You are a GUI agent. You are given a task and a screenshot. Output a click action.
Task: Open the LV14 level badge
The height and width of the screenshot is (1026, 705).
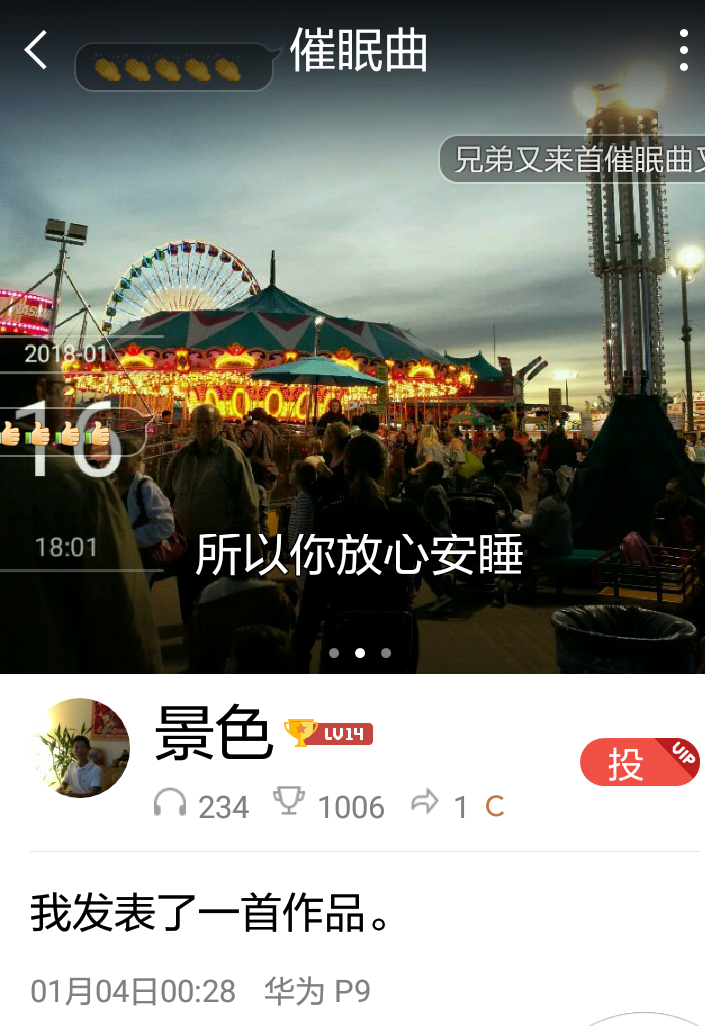coord(330,734)
